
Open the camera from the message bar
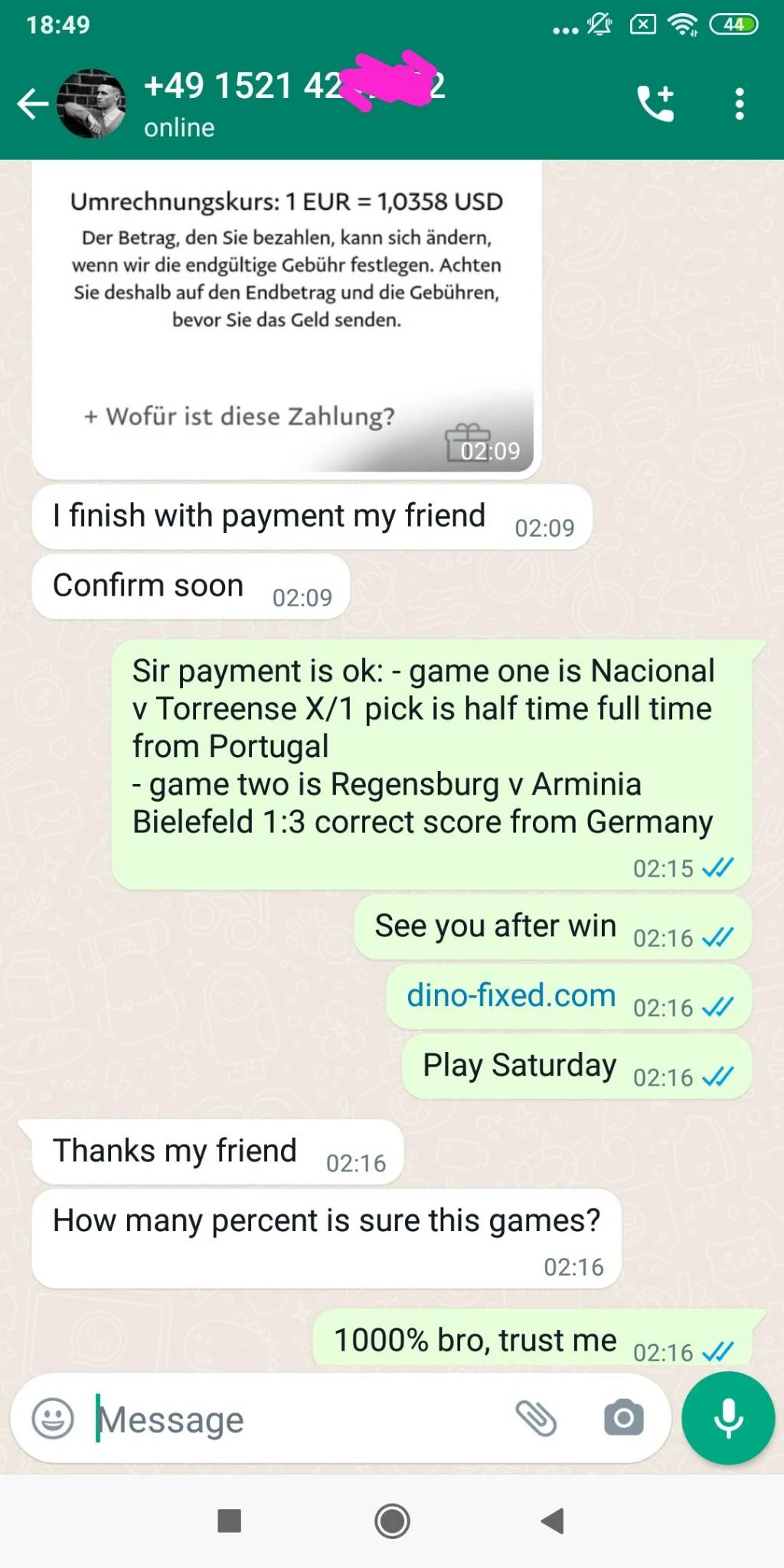(x=622, y=1418)
